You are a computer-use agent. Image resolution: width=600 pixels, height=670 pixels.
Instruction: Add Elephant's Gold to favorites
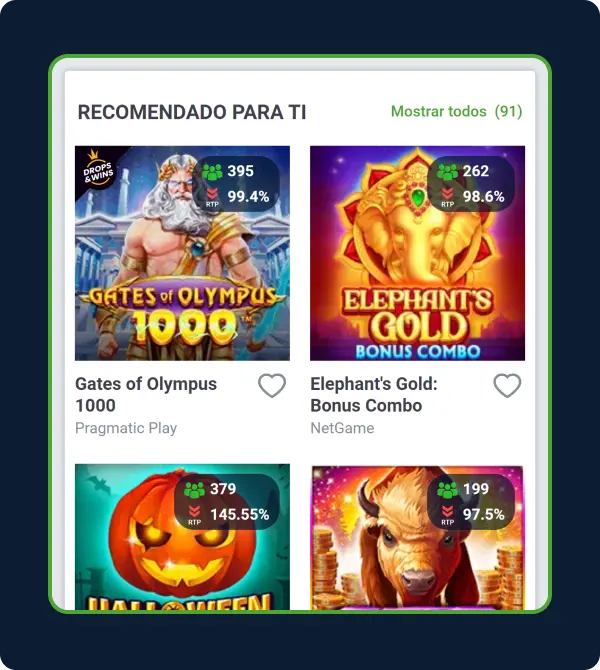(507, 385)
